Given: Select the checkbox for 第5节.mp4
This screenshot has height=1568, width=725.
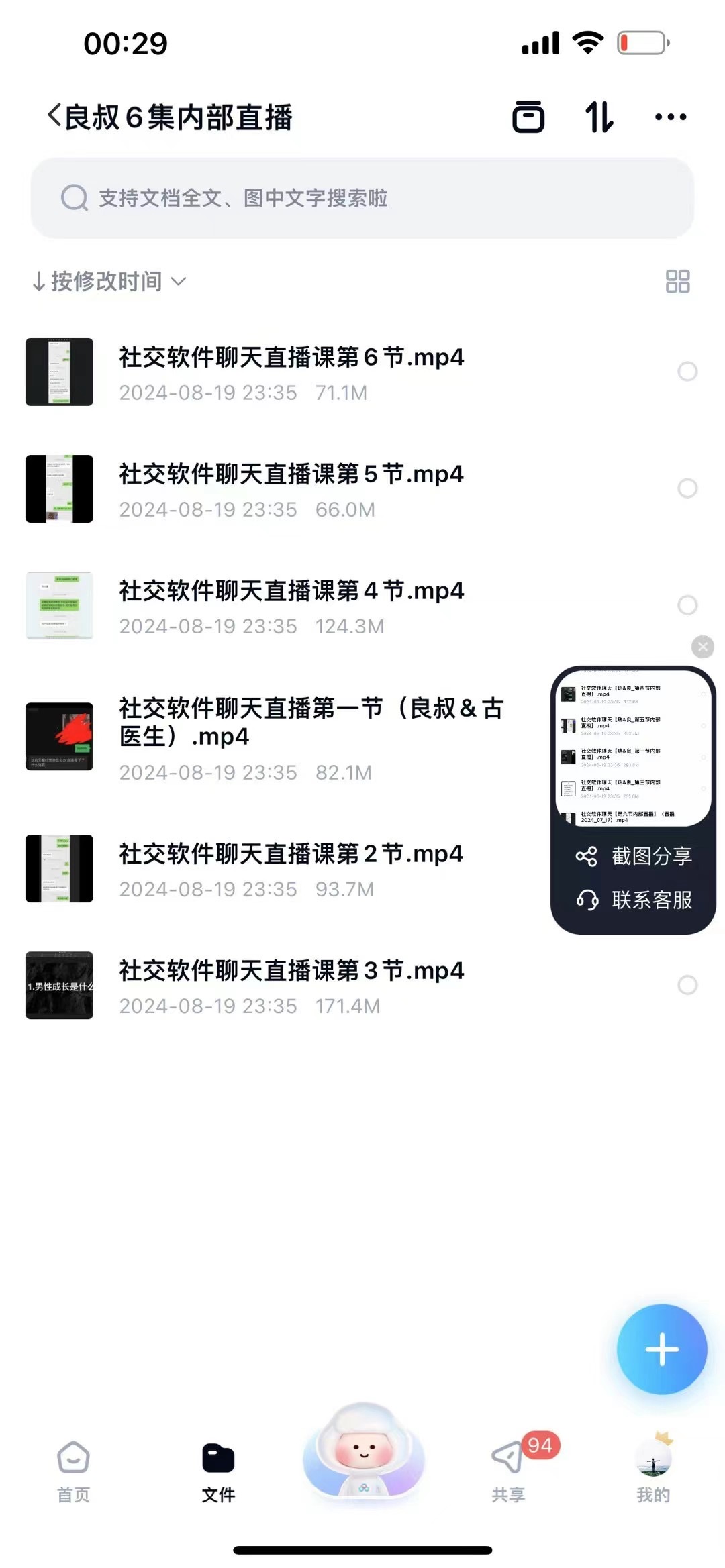Looking at the screenshot, I should [x=687, y=488].
